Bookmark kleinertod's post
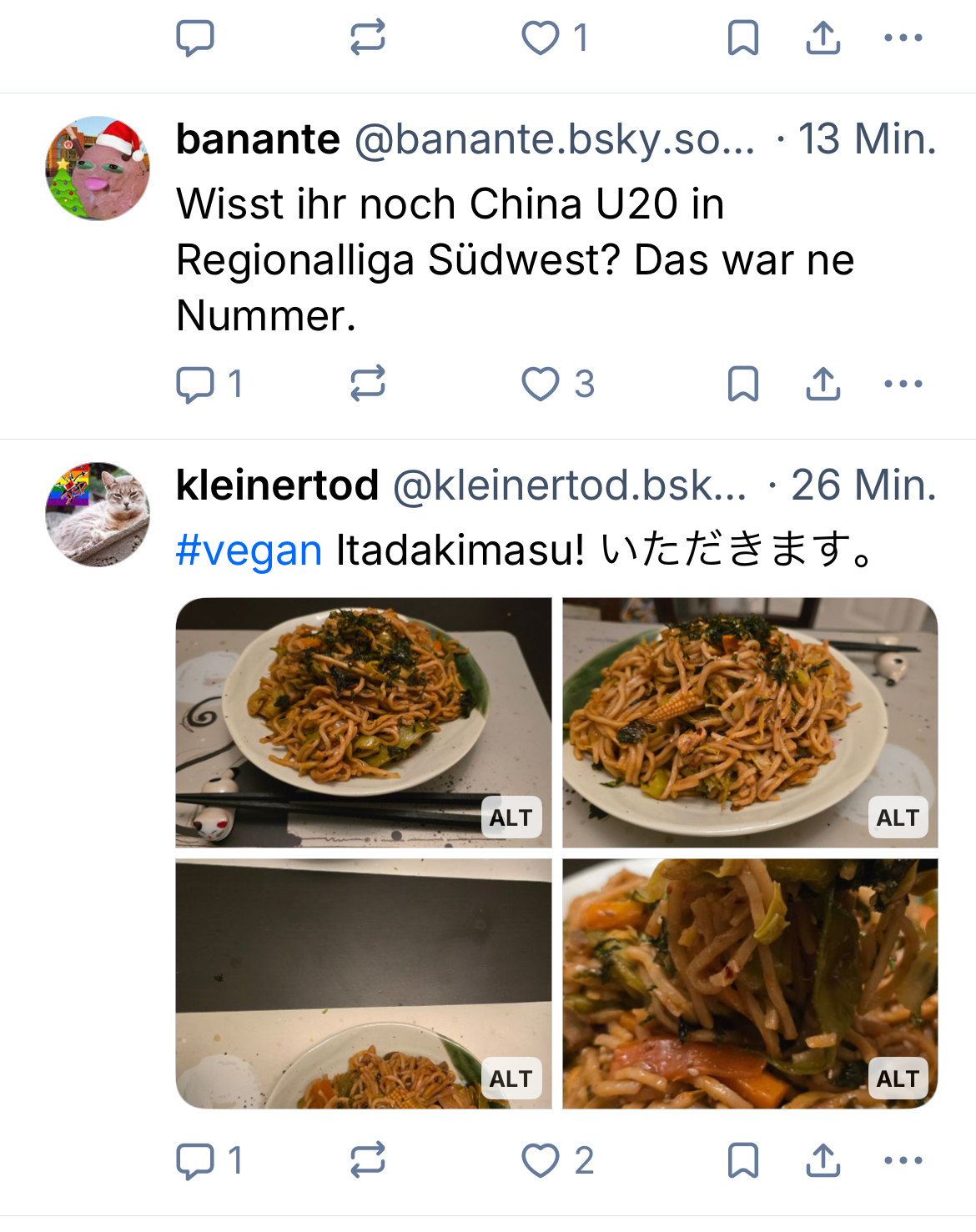Screen dimensions: 976x1232 pos(742,1160)
